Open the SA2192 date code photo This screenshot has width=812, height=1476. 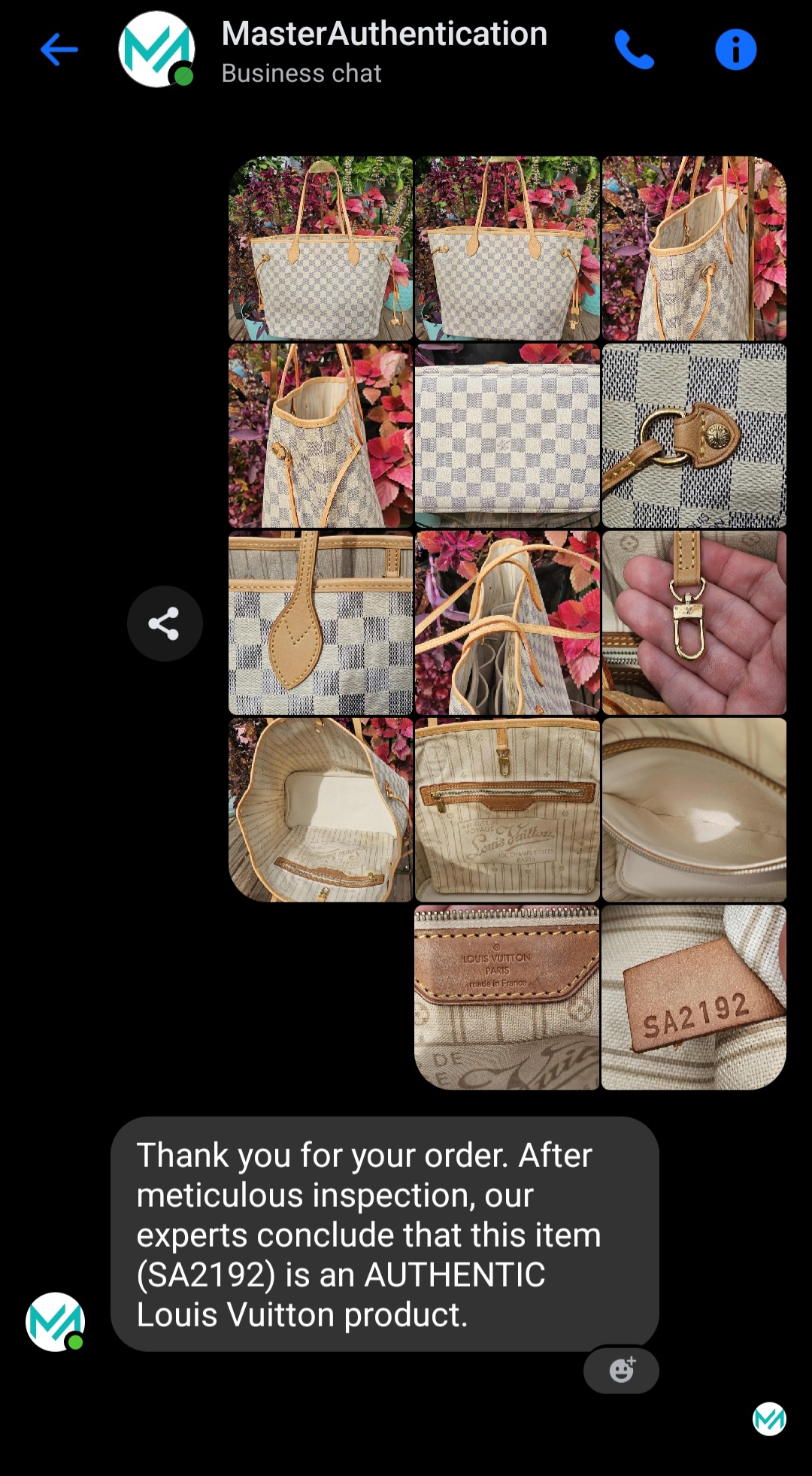point(693,998)
